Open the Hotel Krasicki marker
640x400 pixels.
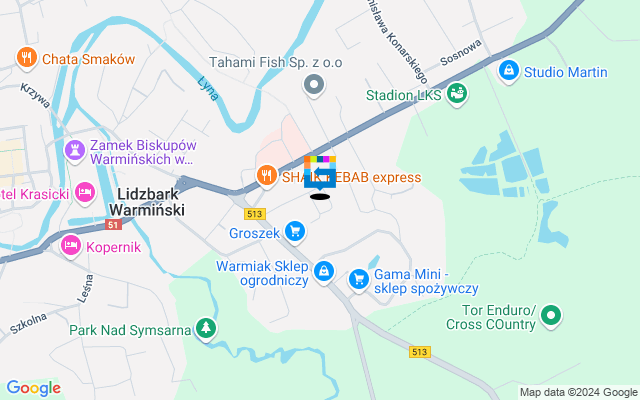click(x=85, y=192)
